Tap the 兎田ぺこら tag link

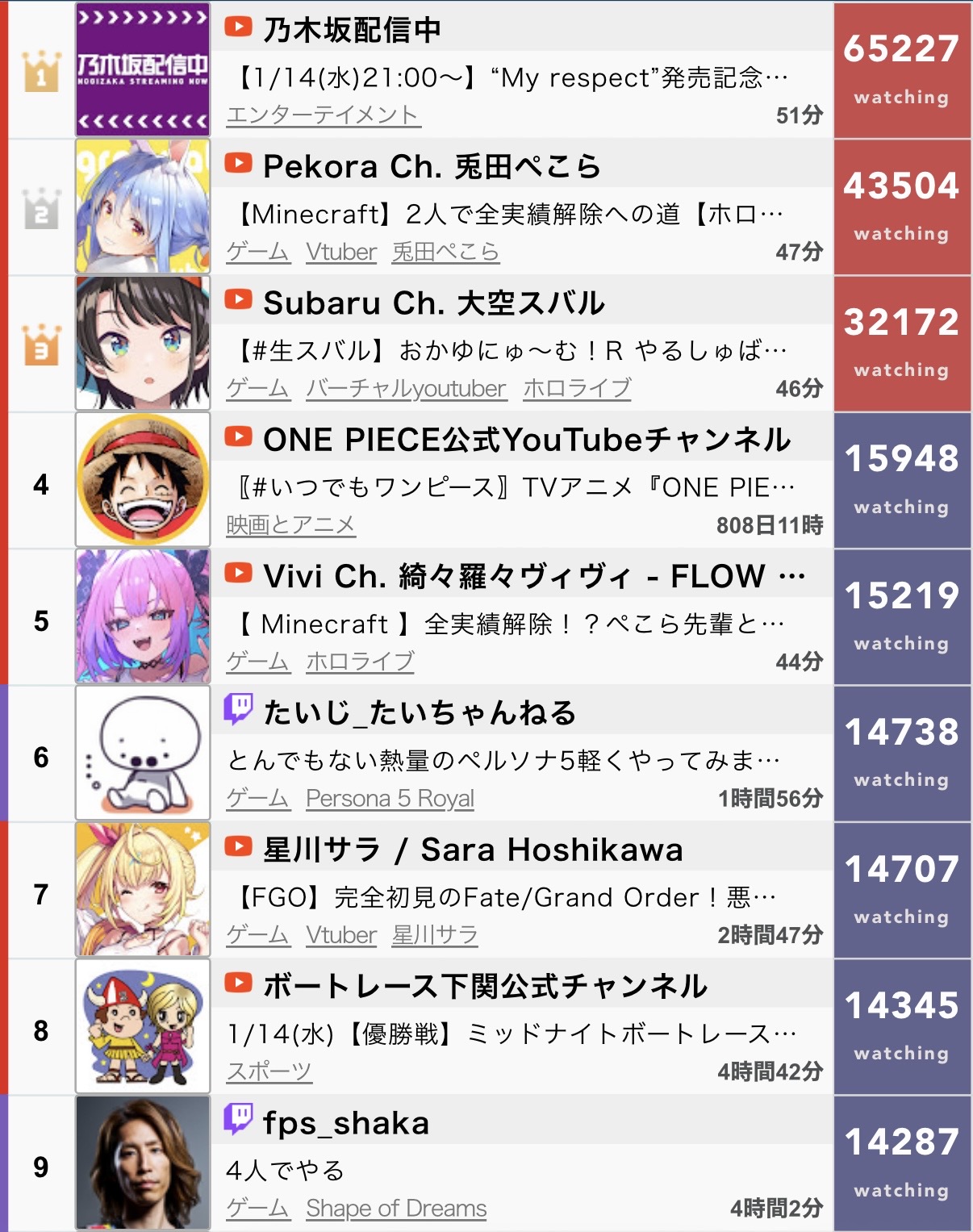click(x=445, y=252)
